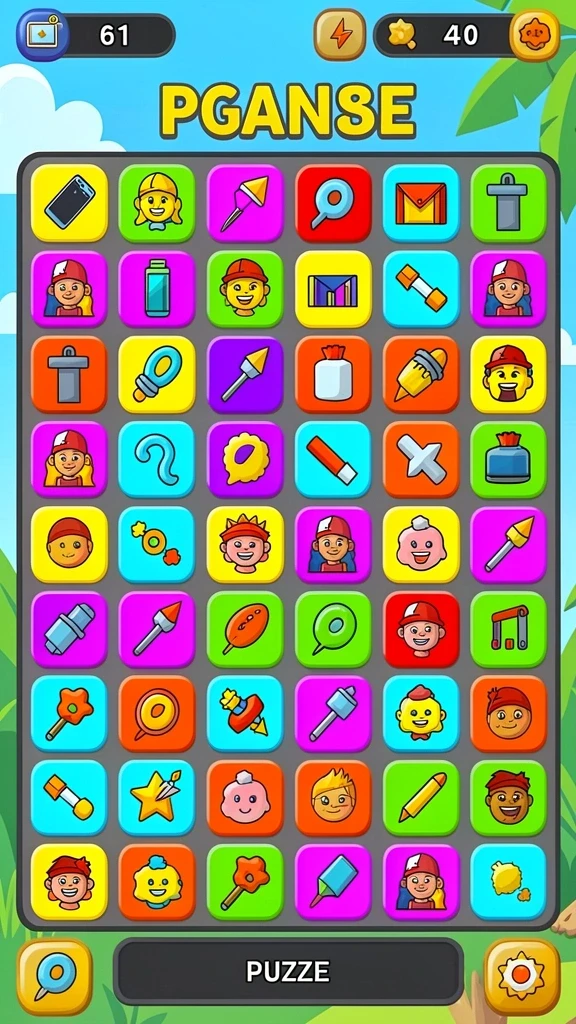Tap the blue question-mark squiggle tile
The width and height of the screenshot is (576, 1024).
point(157,459)
